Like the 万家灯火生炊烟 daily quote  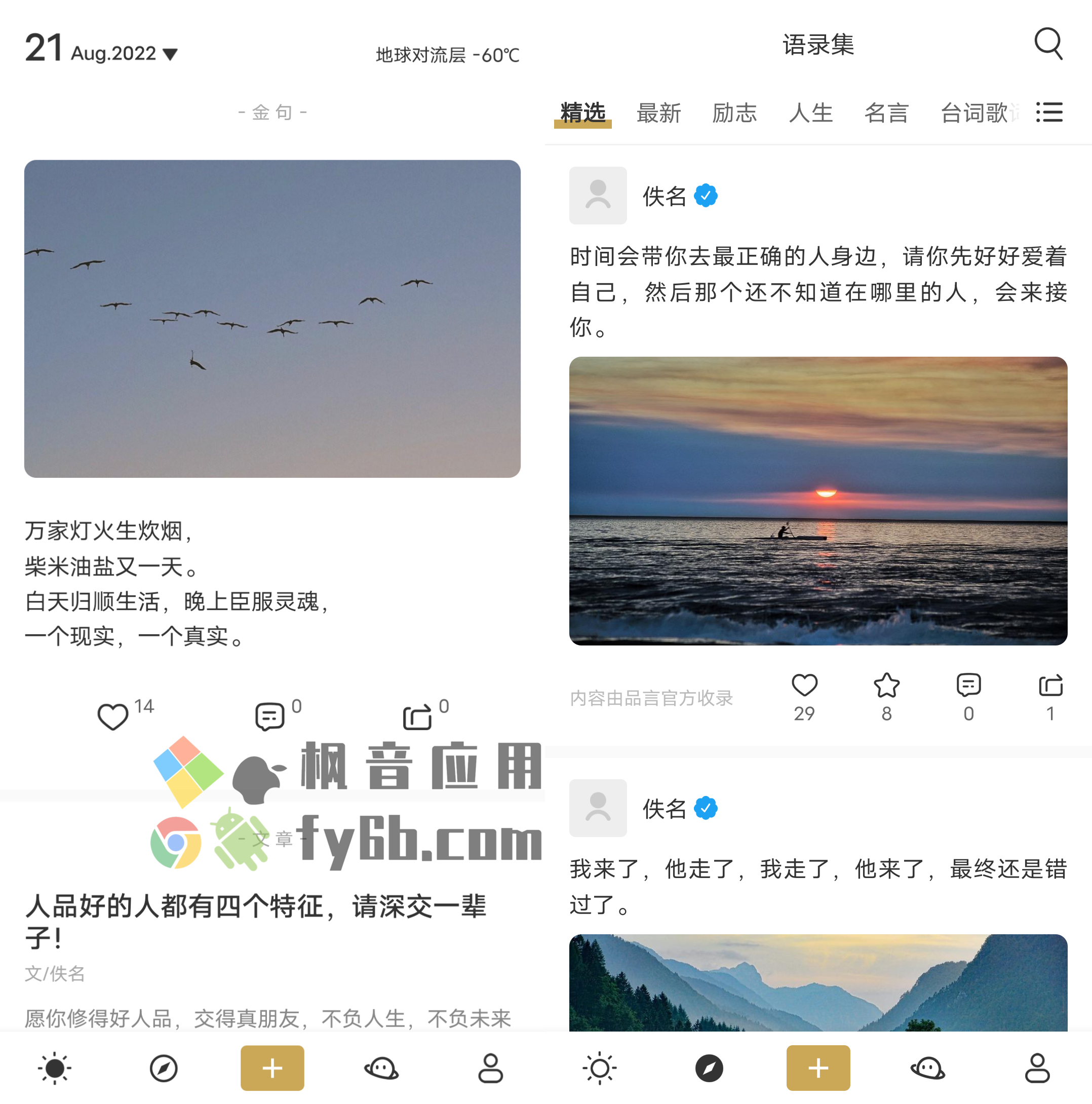113,716
